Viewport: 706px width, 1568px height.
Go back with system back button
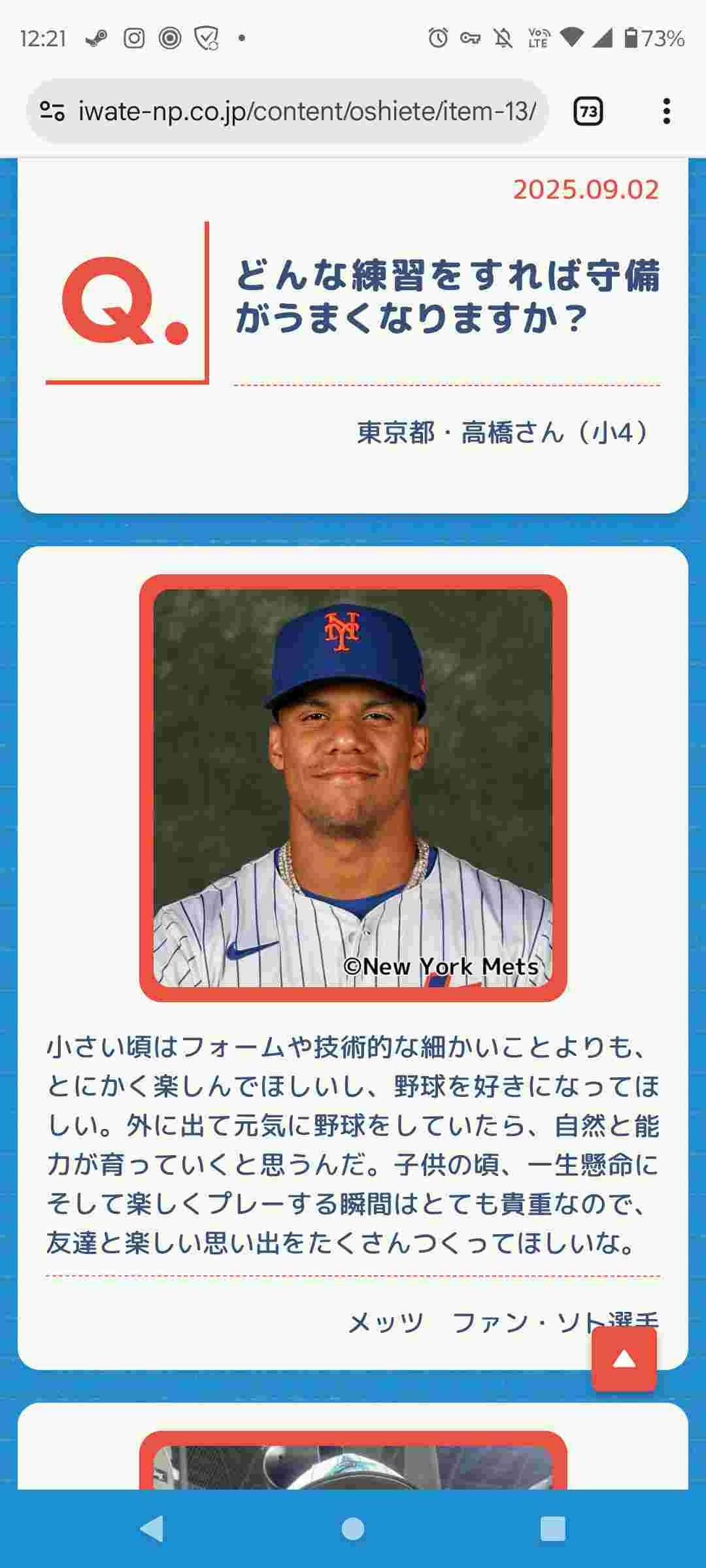tap(152, 1529)
